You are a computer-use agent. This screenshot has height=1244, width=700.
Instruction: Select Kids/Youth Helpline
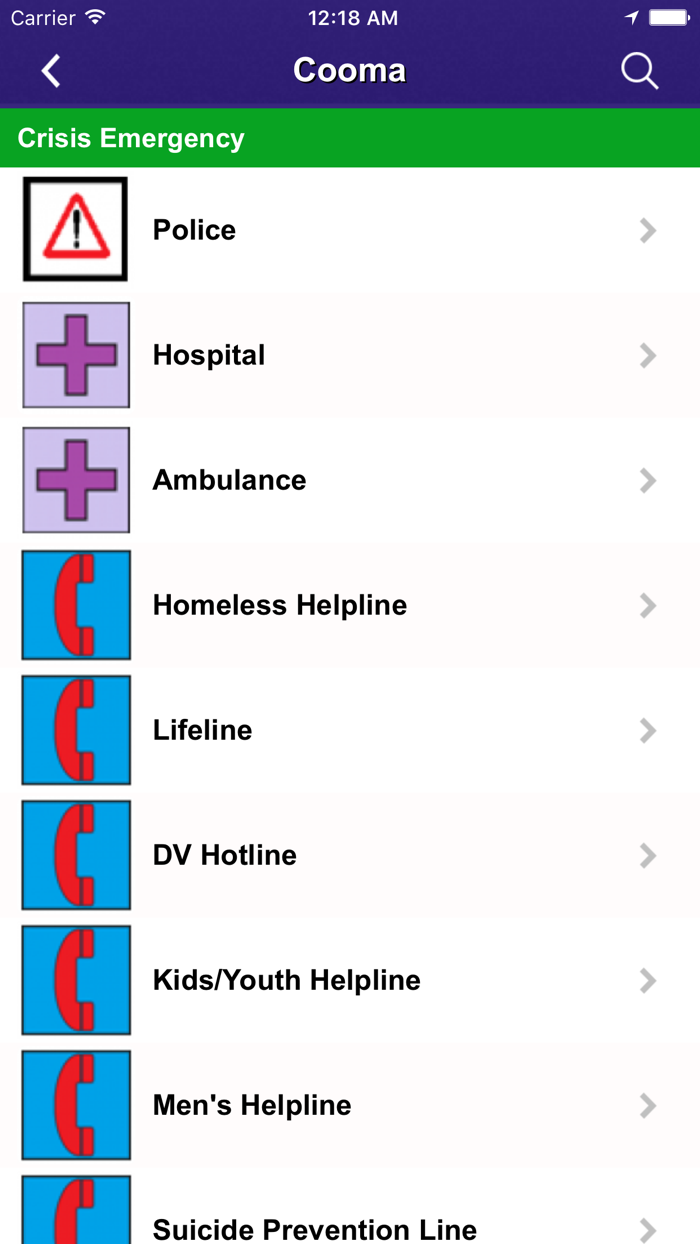pos(350,980)
